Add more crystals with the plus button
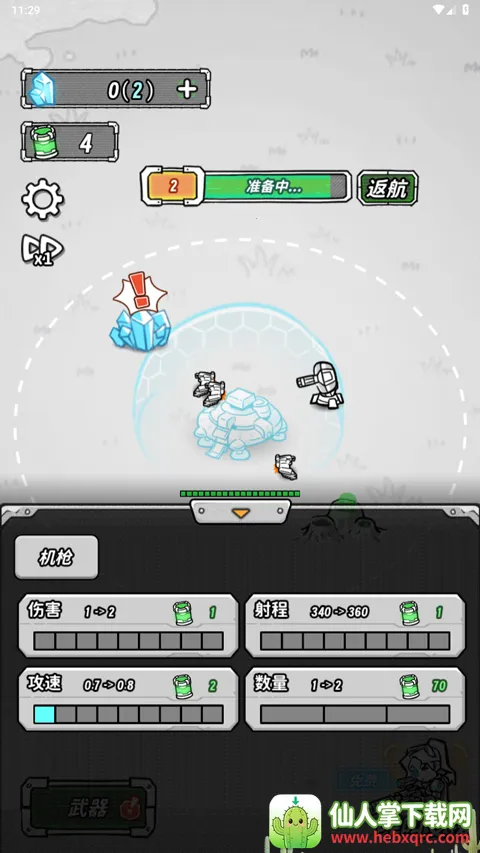 187,89
